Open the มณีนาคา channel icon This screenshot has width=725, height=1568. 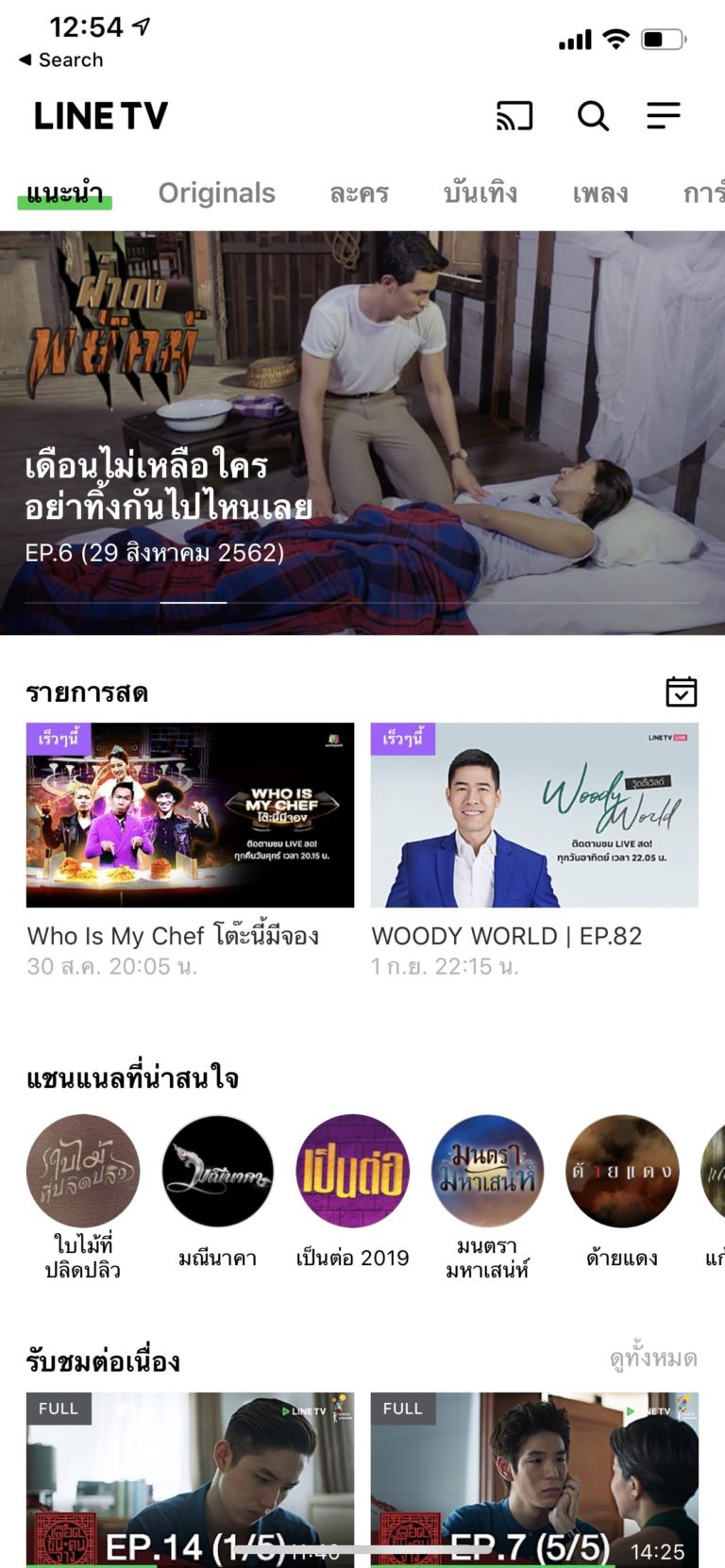[217, 1171]
